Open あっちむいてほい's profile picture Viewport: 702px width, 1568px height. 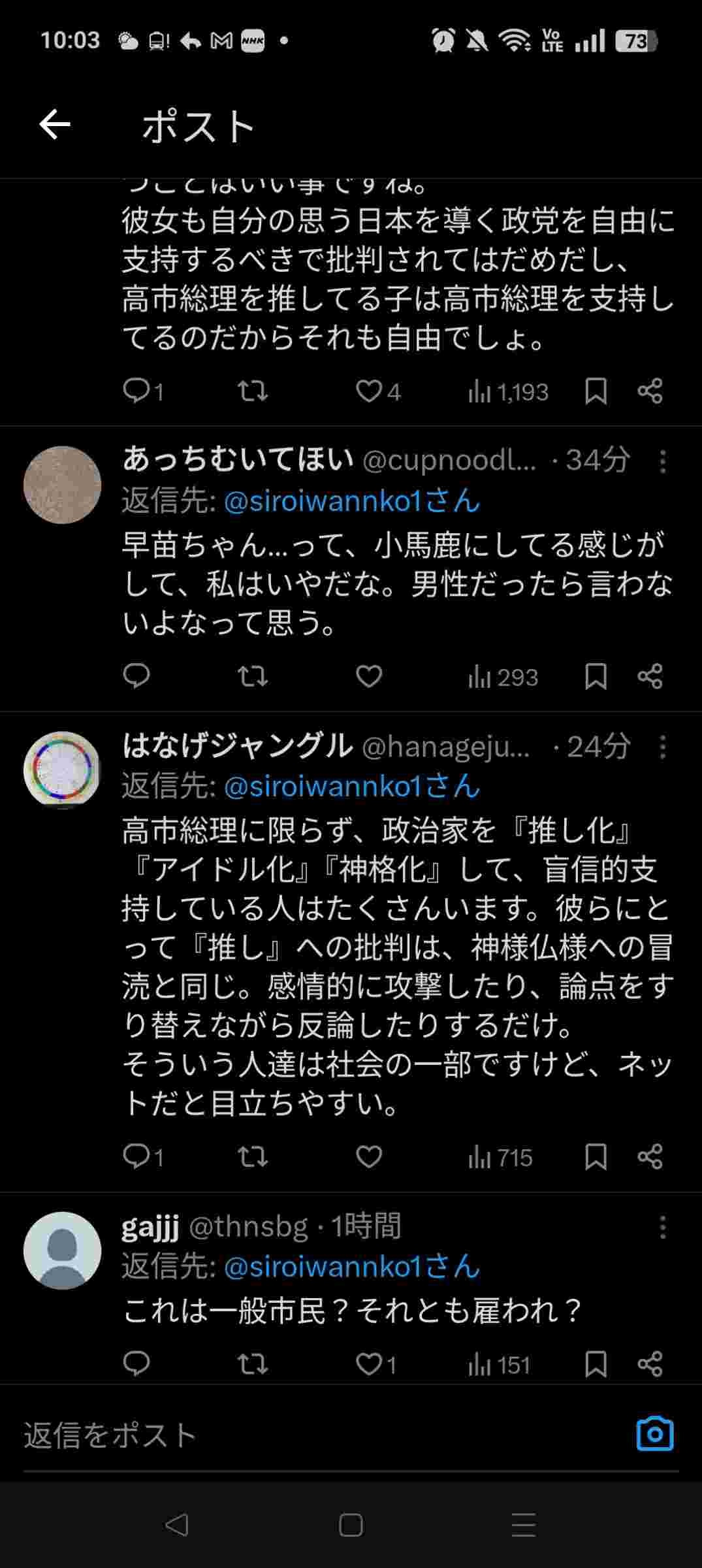point(62,485)
